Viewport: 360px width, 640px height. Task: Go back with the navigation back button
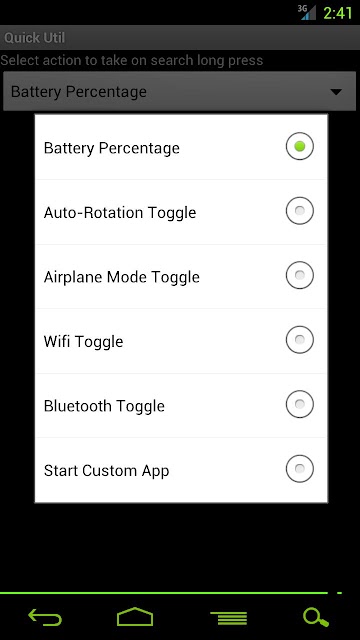tap(45, 617)
